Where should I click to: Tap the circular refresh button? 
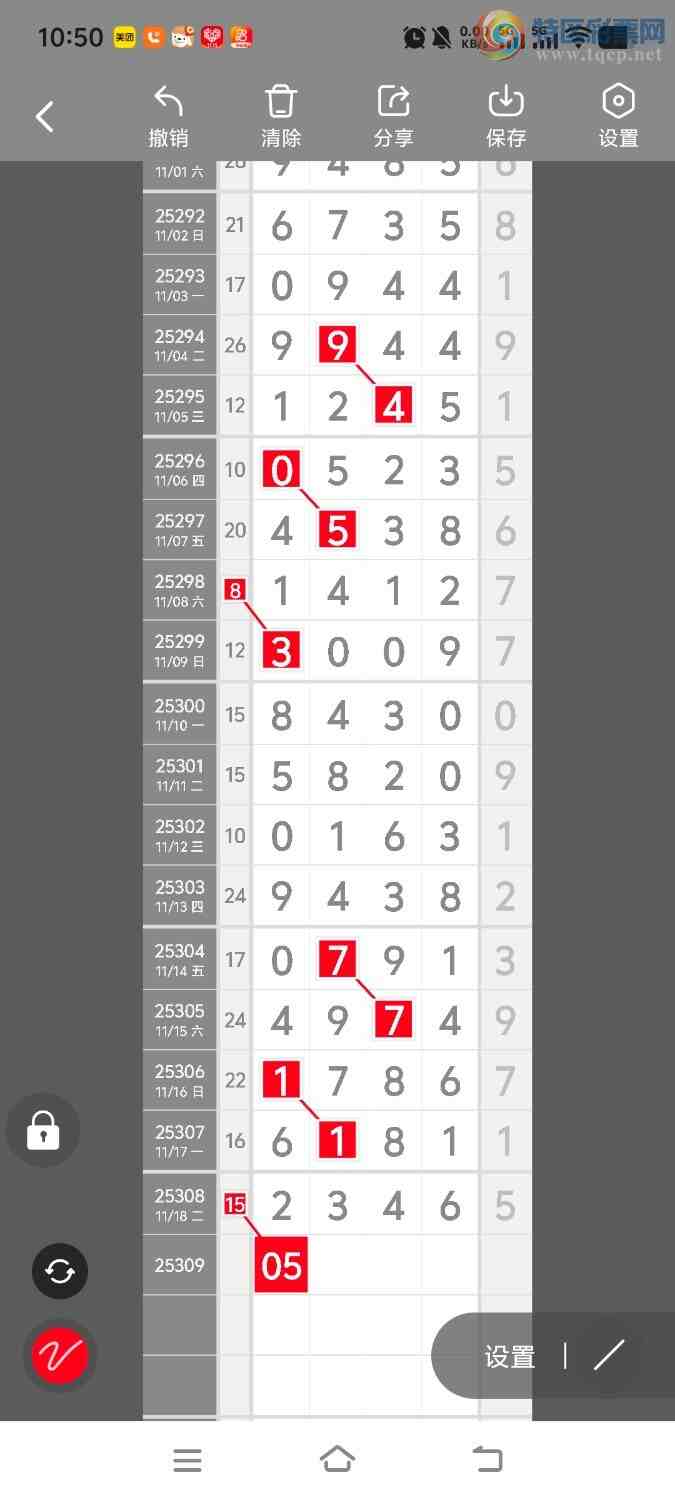click(60, 1271)
